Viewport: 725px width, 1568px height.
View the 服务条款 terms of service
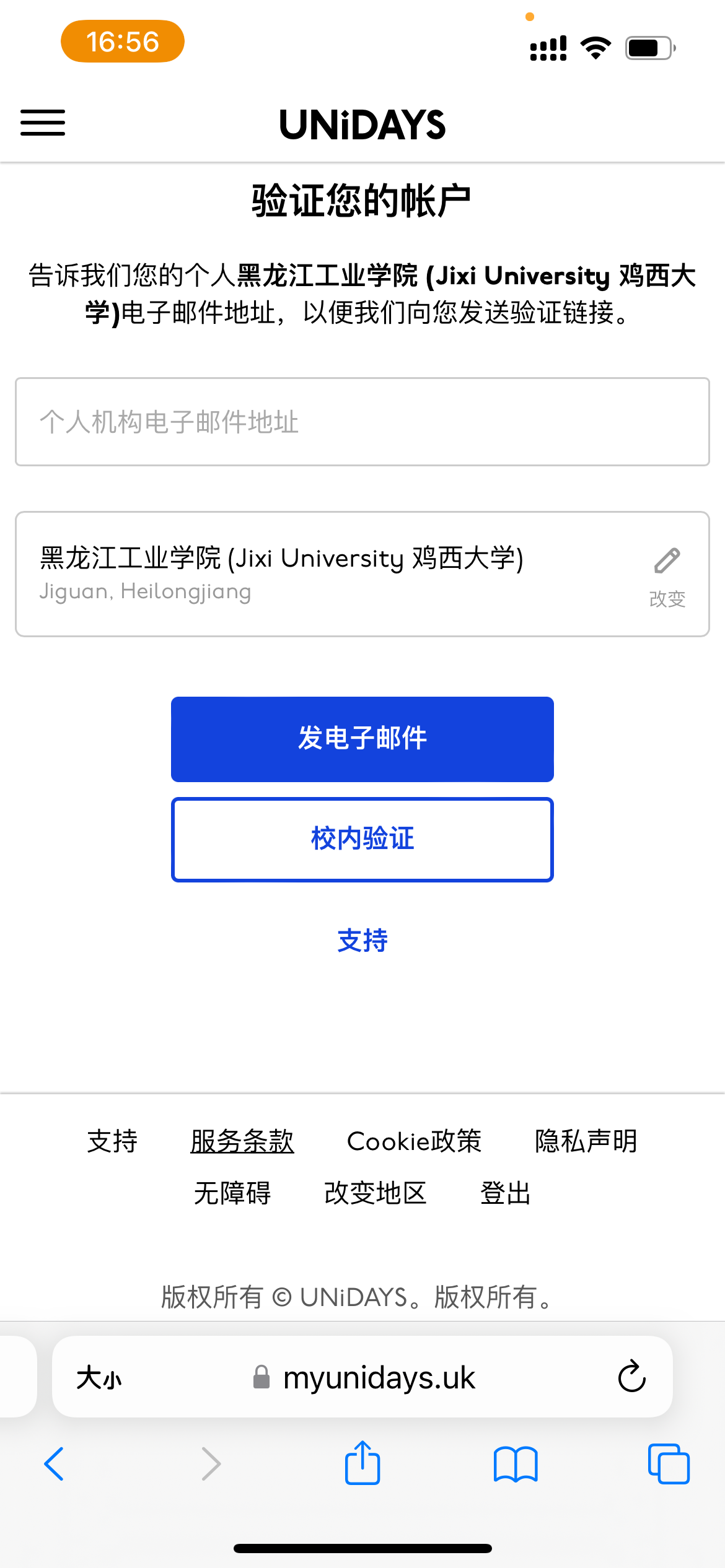click(x=242, y=1141)
